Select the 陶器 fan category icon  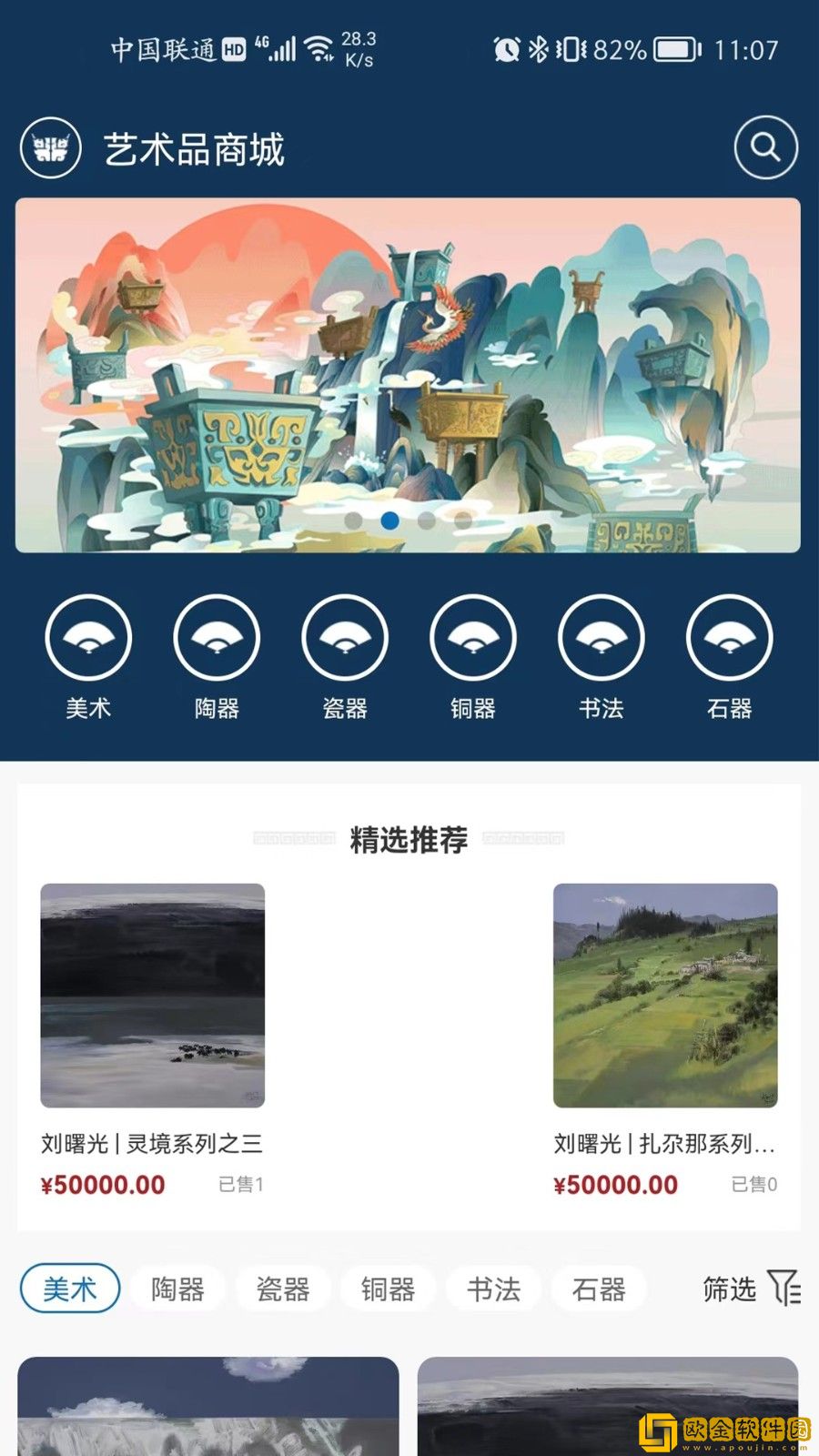click(217, 638)
